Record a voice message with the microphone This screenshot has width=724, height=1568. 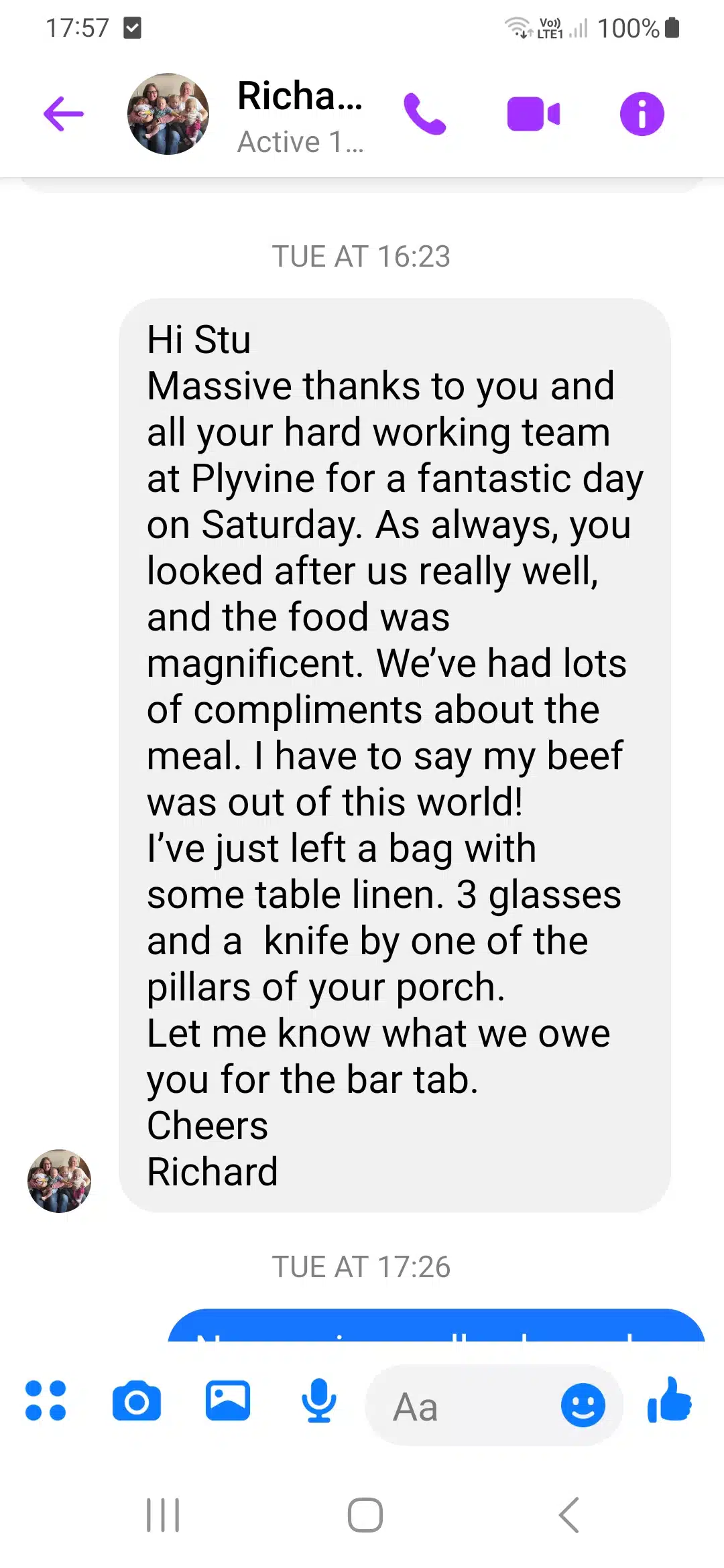coord(319,1401)
